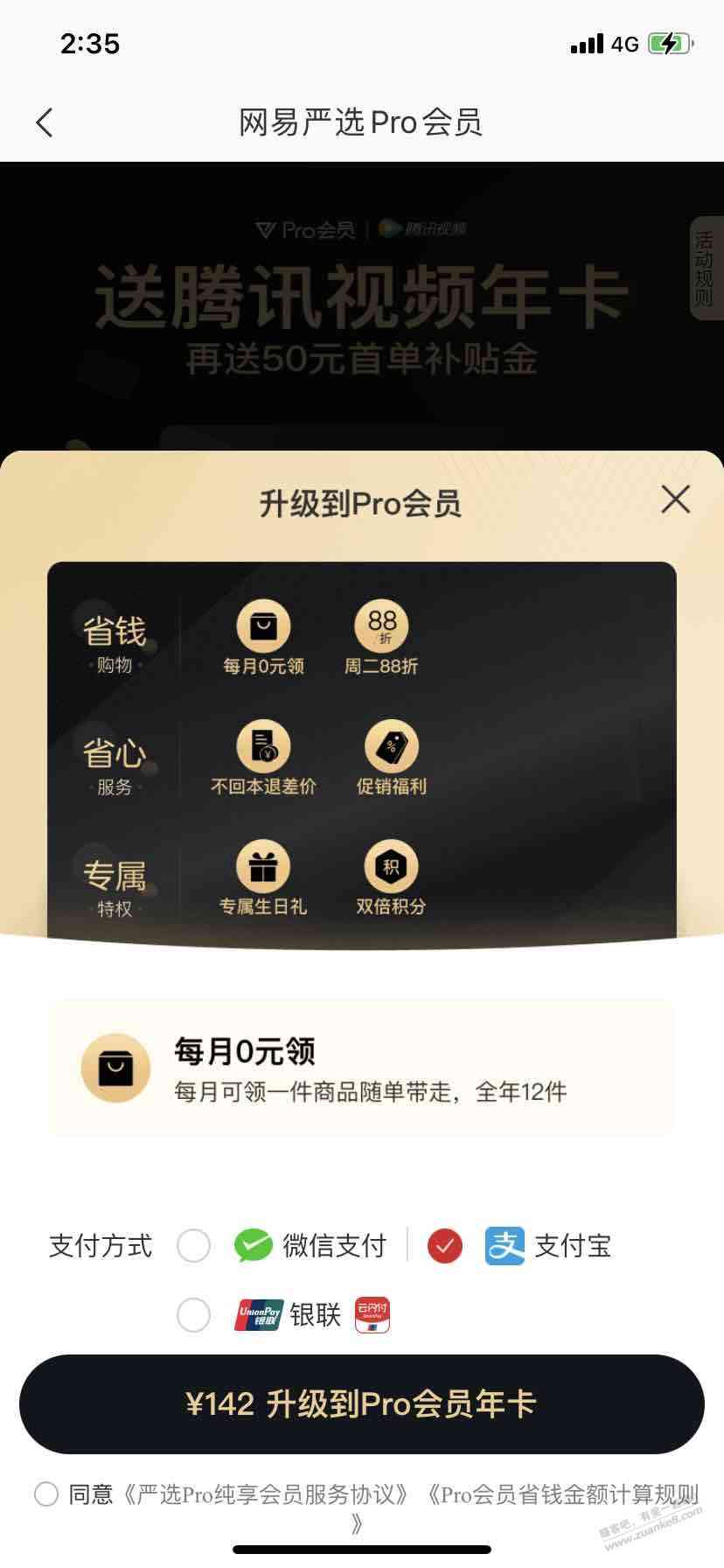The width and height of the screenshot is (724, 1568).
Task: Select 支付宝 as the payment method
Action: pyautogui.click(x=444, y=1245)
